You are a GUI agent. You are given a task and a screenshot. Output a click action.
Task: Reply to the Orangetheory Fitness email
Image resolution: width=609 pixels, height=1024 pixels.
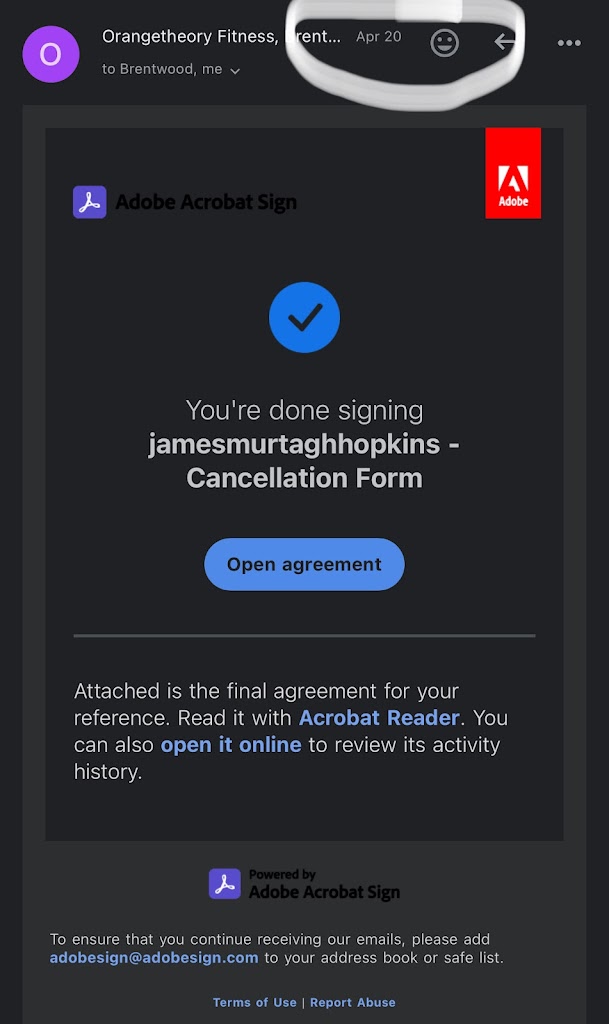click(505, 42)
